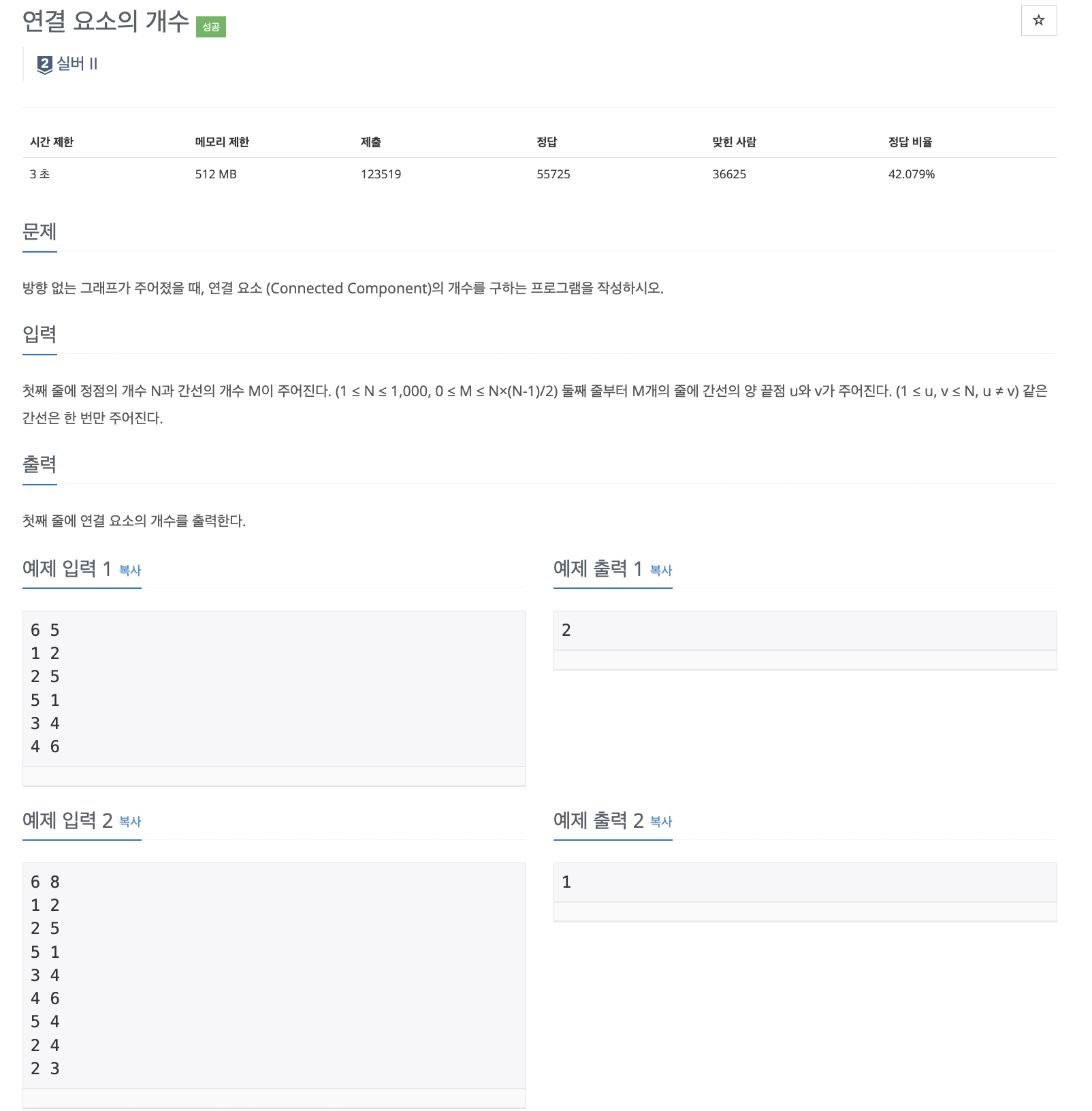Bookmark this problem with the star button
This screenshot has width=1092, height=1111.
point(1038,20)
